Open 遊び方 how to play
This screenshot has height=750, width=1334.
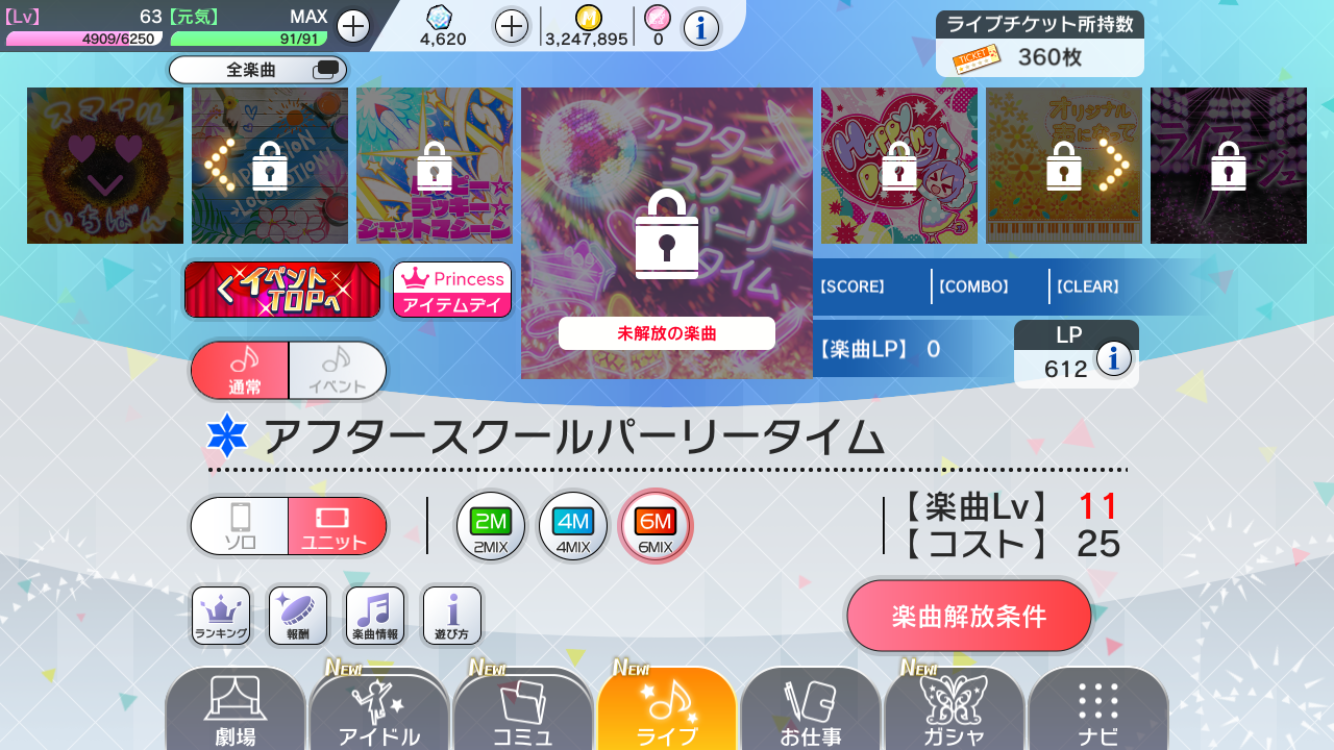tap(452, 616)
